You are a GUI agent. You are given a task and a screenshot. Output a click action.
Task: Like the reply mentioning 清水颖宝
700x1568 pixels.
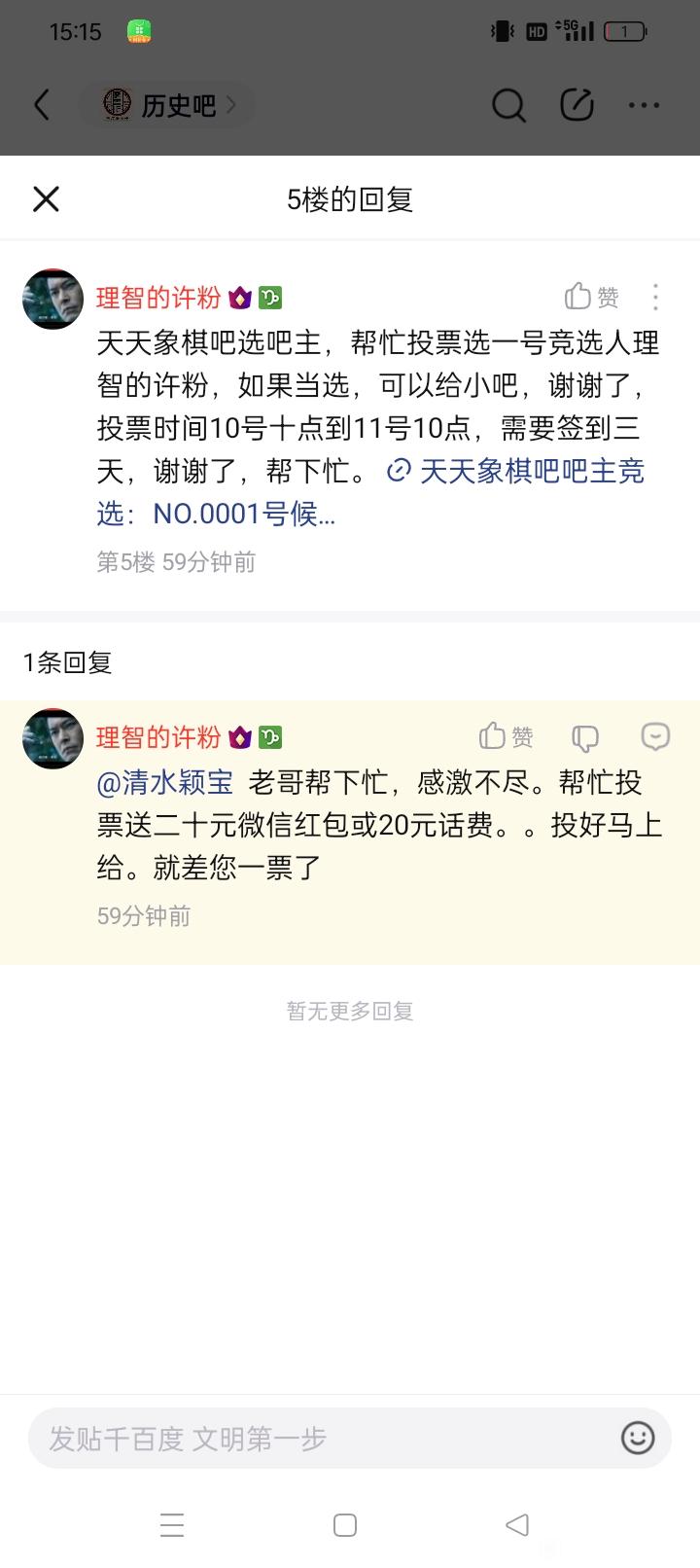507,736
